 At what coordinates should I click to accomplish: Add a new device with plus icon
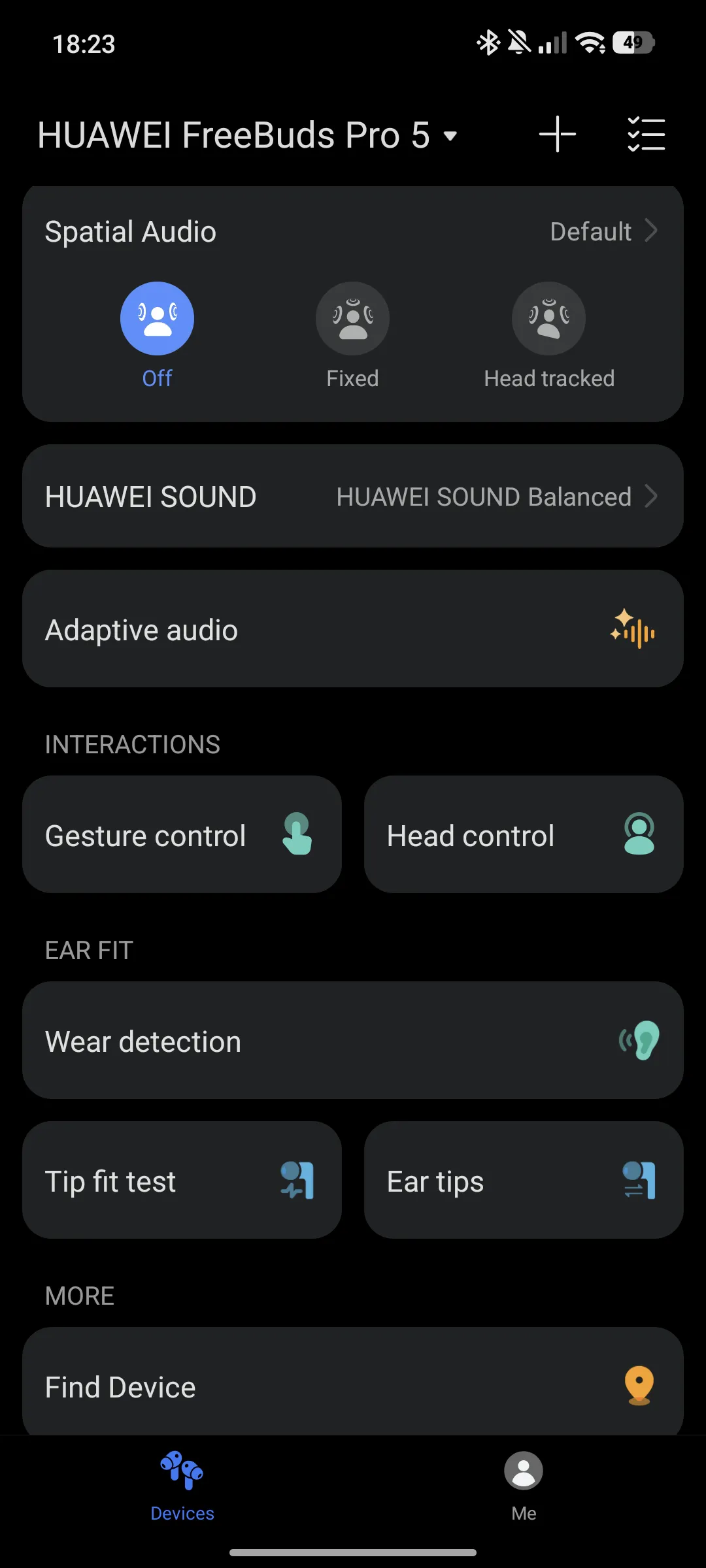tap(557, 135)
